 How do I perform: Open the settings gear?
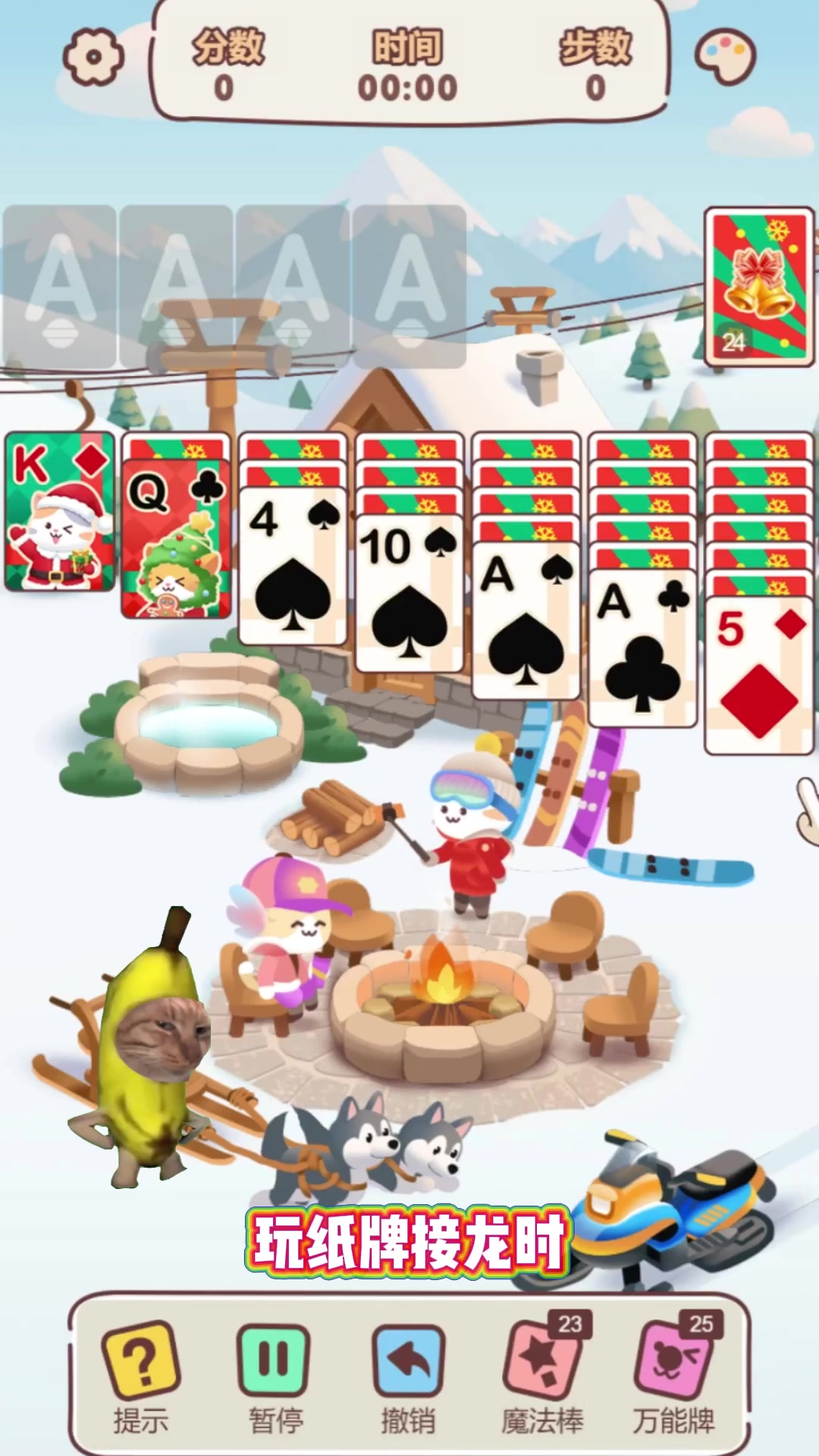[x=93, y=57]
